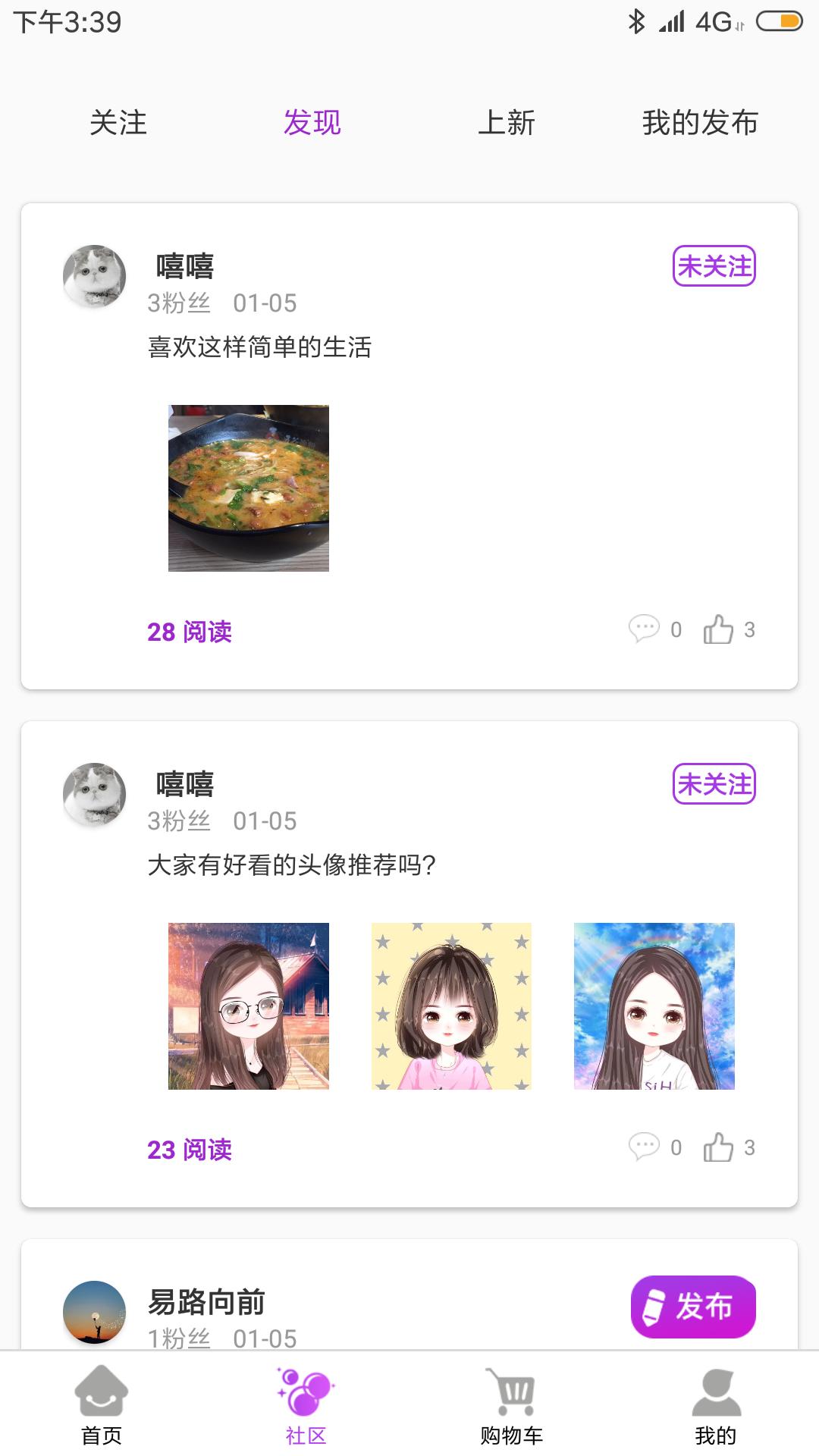This screenshot has width=819, height=1456.
Task: View the avatar picture with blue sky background
Action: [x=654, y=1006]
